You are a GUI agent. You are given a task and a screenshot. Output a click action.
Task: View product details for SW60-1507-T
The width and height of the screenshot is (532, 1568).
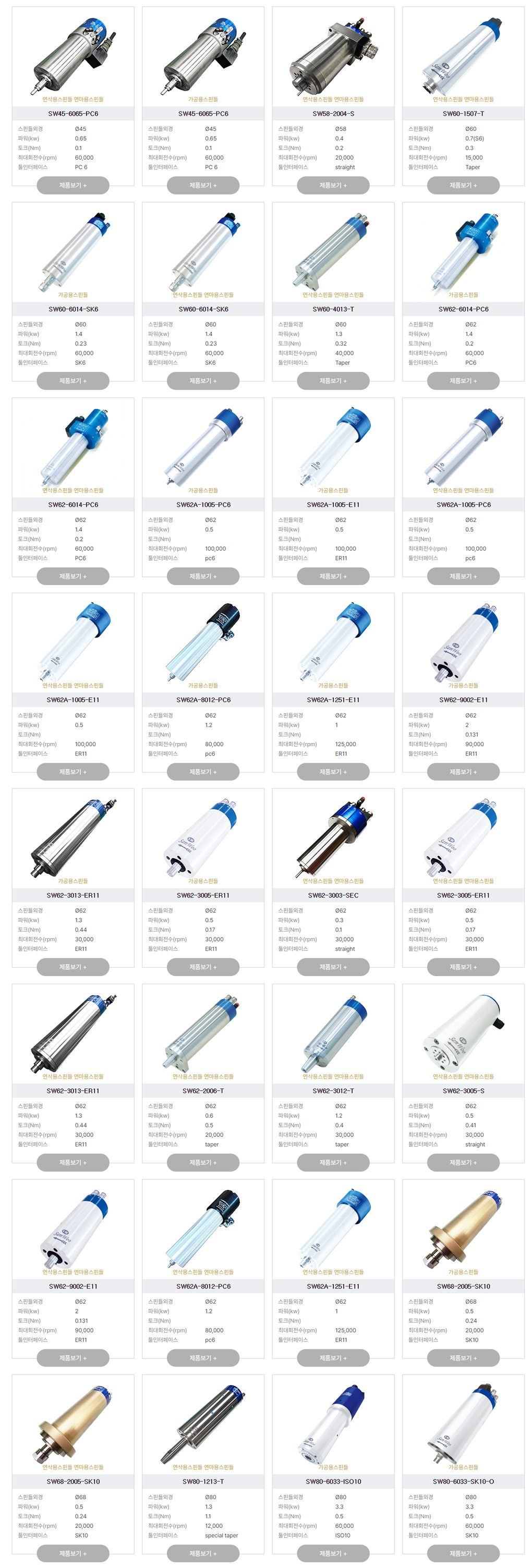[x=463, y=185]
